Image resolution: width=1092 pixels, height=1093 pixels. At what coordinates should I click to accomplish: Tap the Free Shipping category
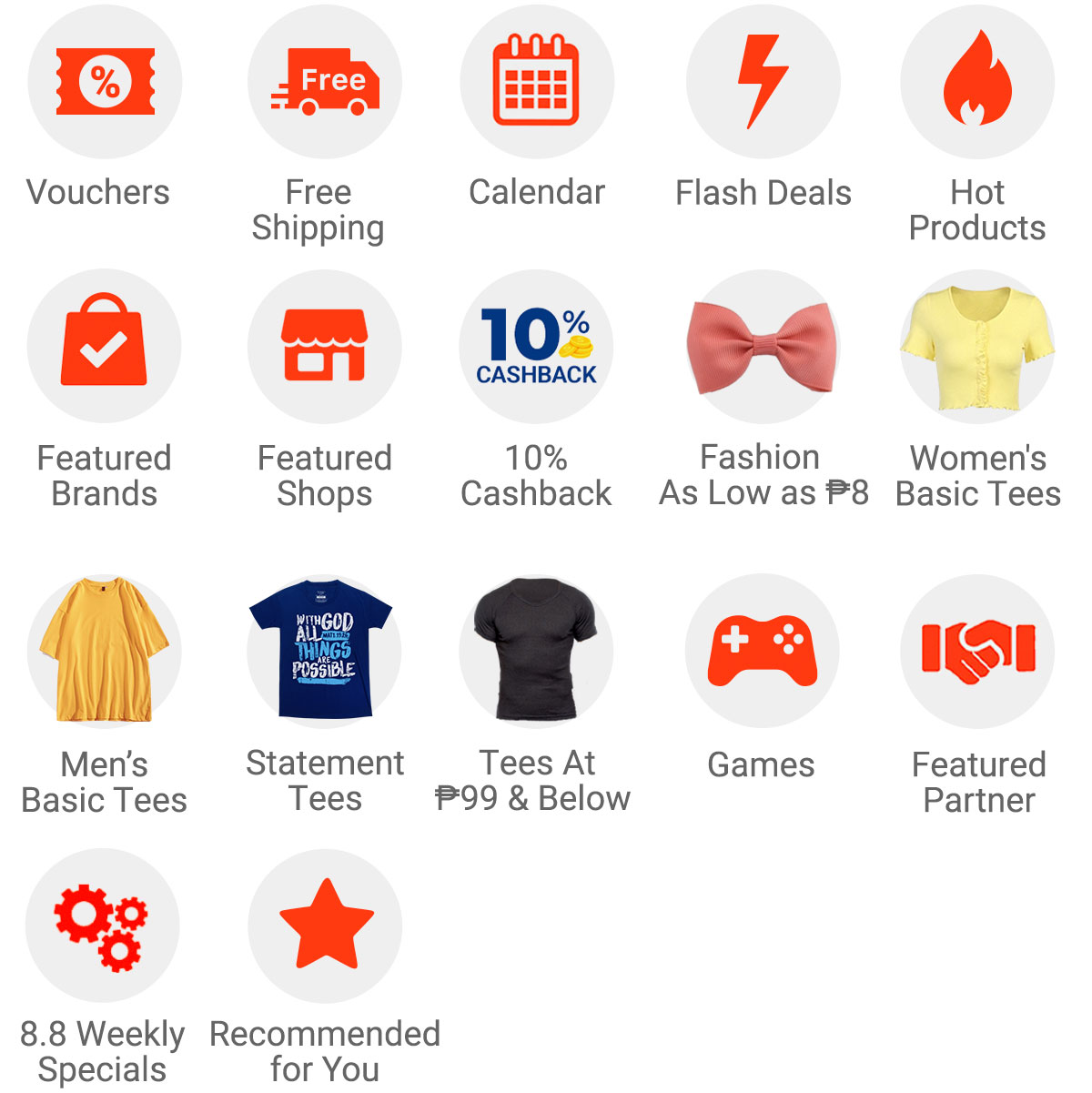click(325, 83)
